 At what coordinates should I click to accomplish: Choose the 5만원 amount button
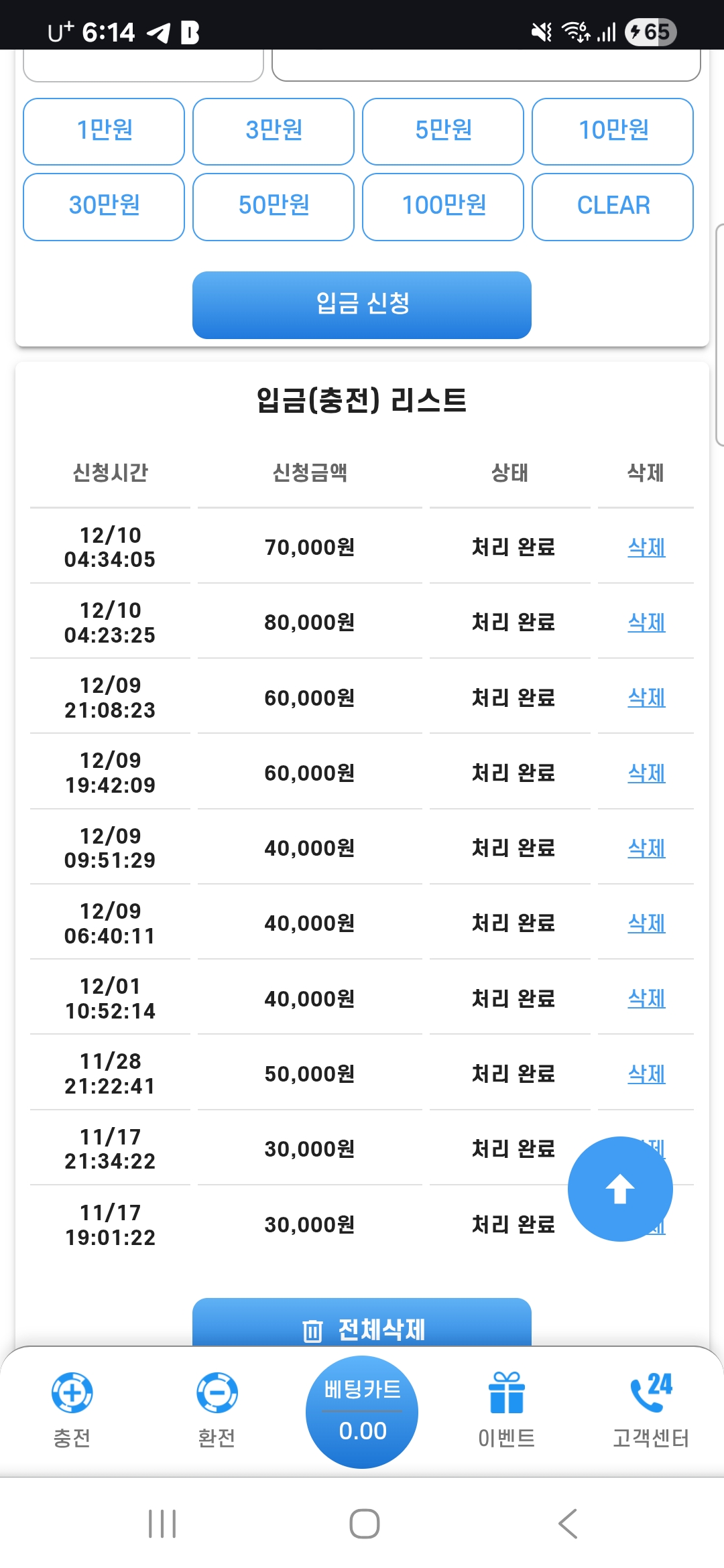[443, 131]
